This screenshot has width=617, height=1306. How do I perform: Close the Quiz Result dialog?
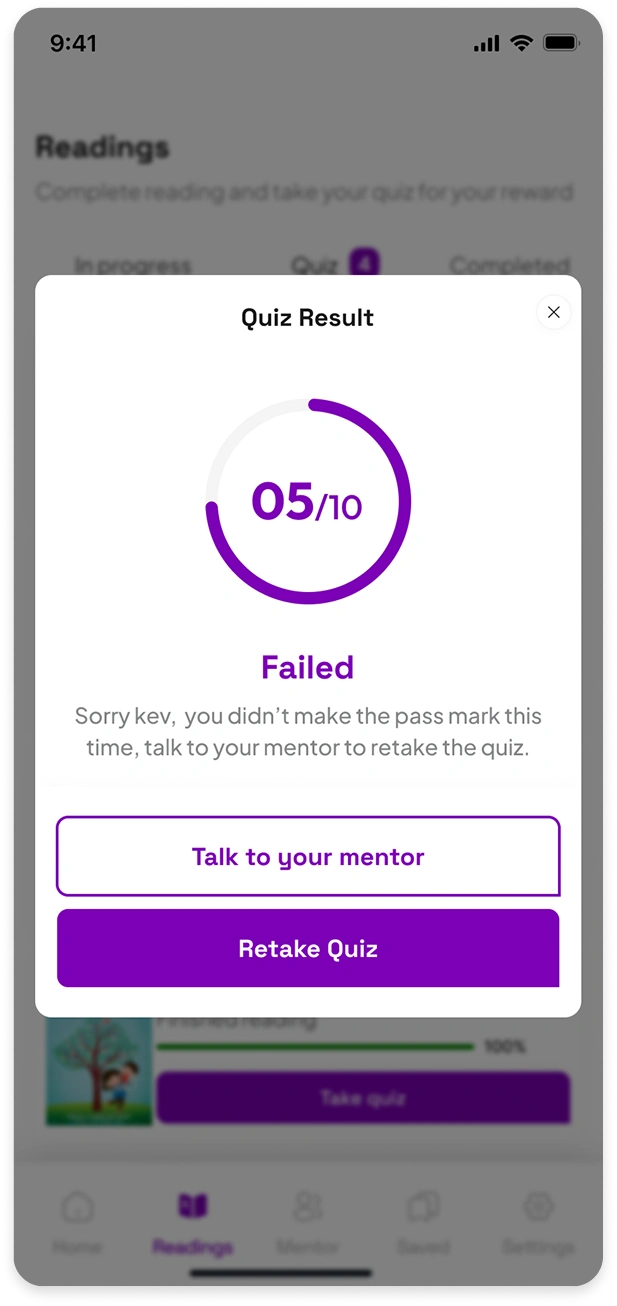553,312
